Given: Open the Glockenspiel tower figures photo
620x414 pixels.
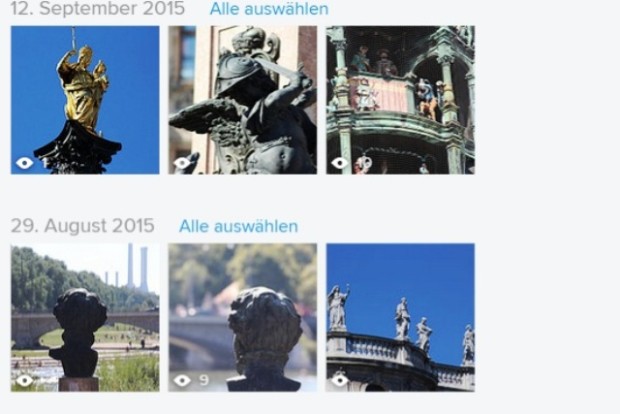Looking at the screenshot, I should [400, 100].
